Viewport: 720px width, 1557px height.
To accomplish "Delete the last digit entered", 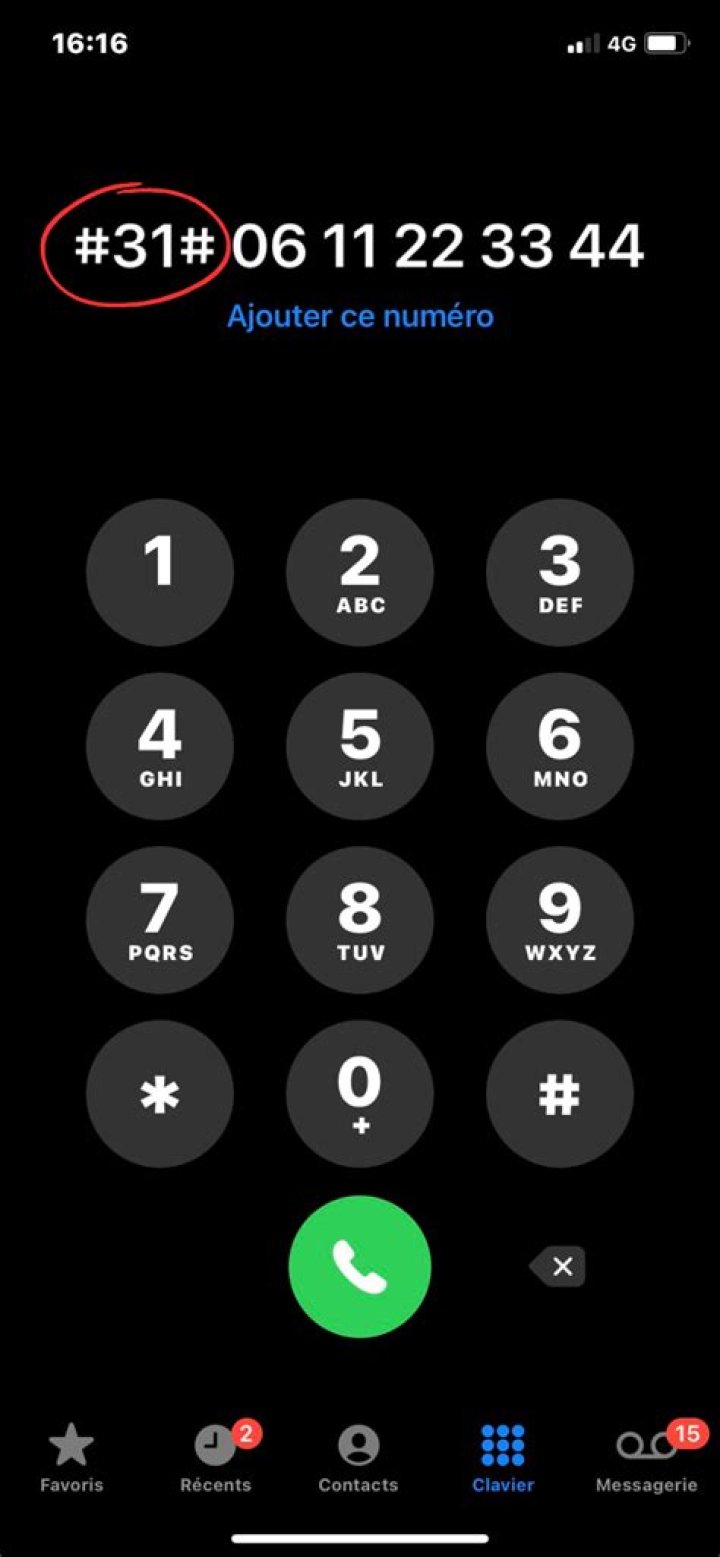I will [x=558, y=1267].
